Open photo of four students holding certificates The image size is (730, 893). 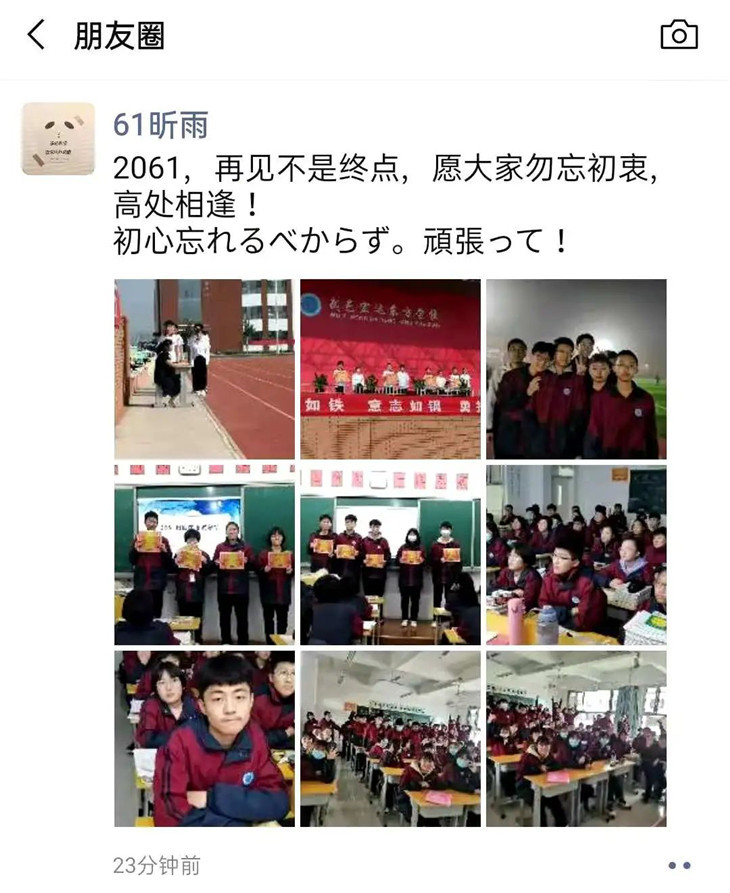click(x=204, y=554)
